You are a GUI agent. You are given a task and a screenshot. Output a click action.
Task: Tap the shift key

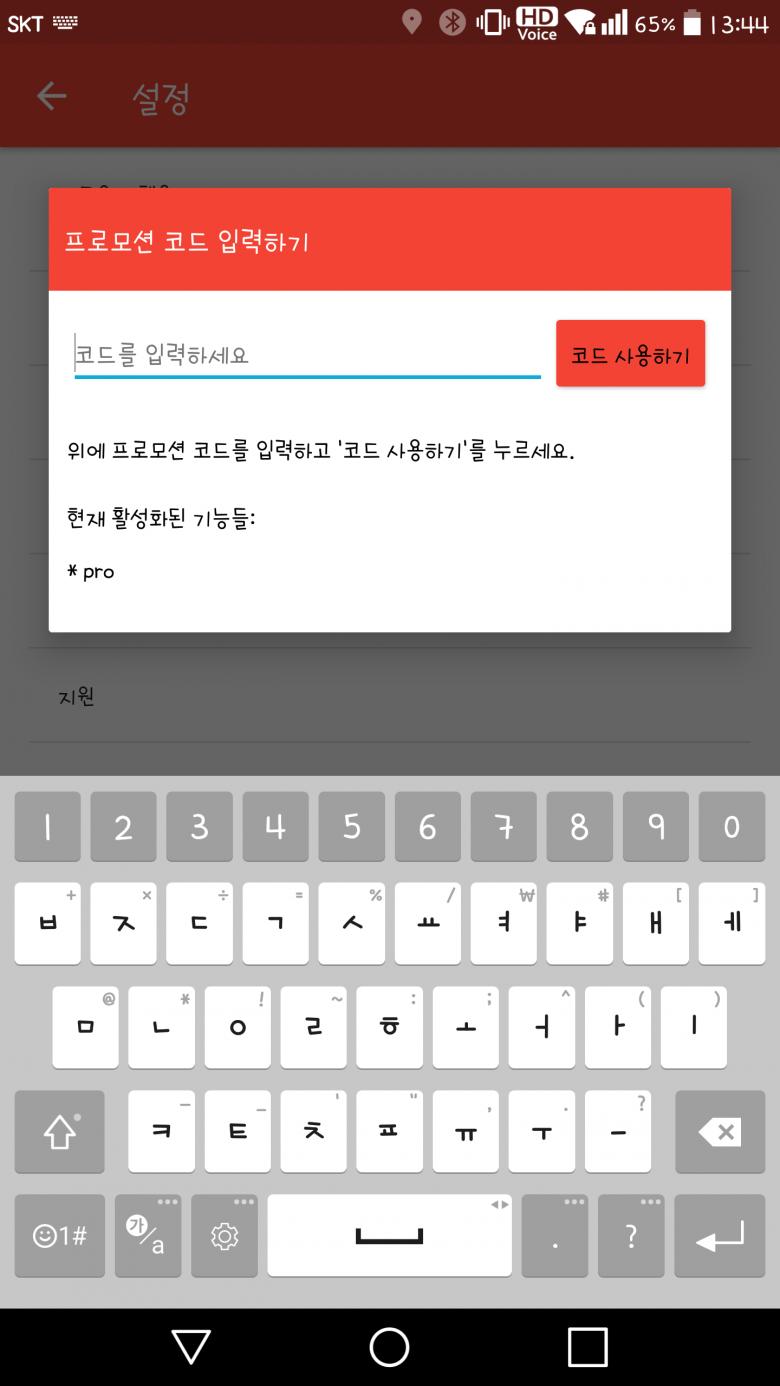tap(59, 1132)
